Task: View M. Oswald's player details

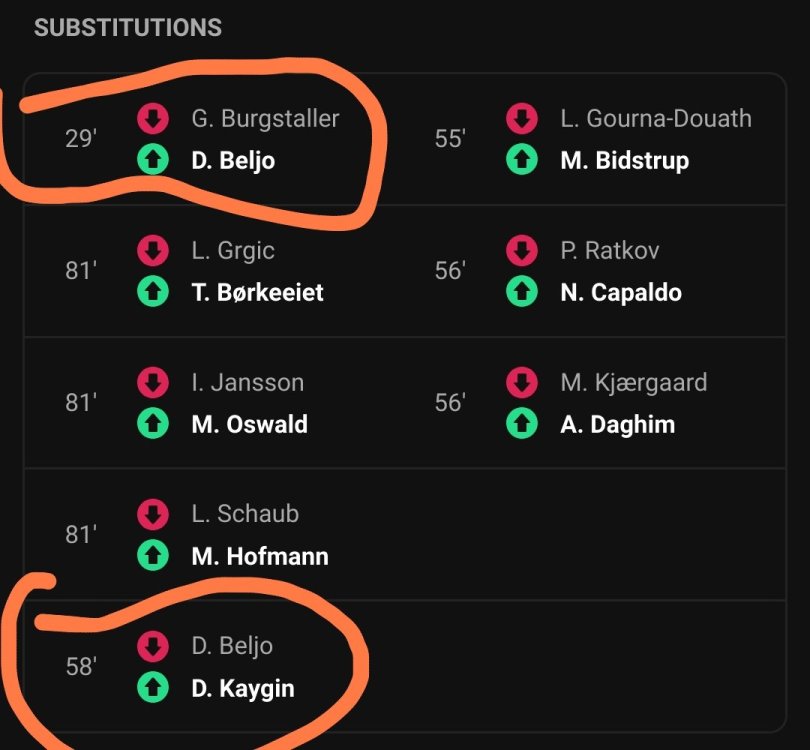Action: (249, 424)
